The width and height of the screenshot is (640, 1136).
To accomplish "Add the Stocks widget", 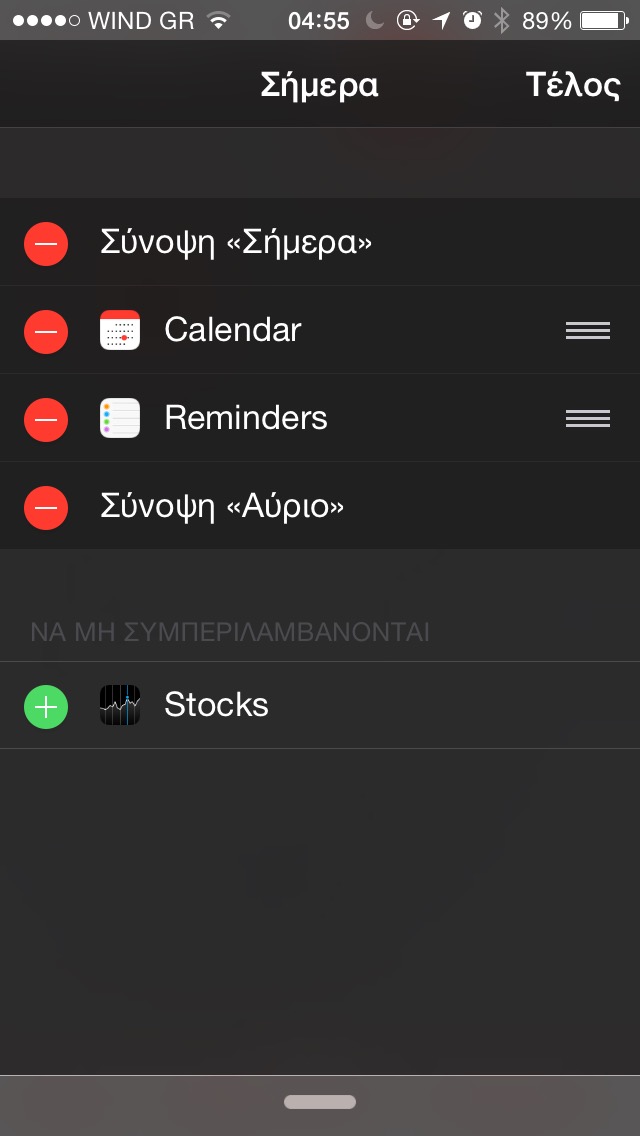I will point(46,707).
